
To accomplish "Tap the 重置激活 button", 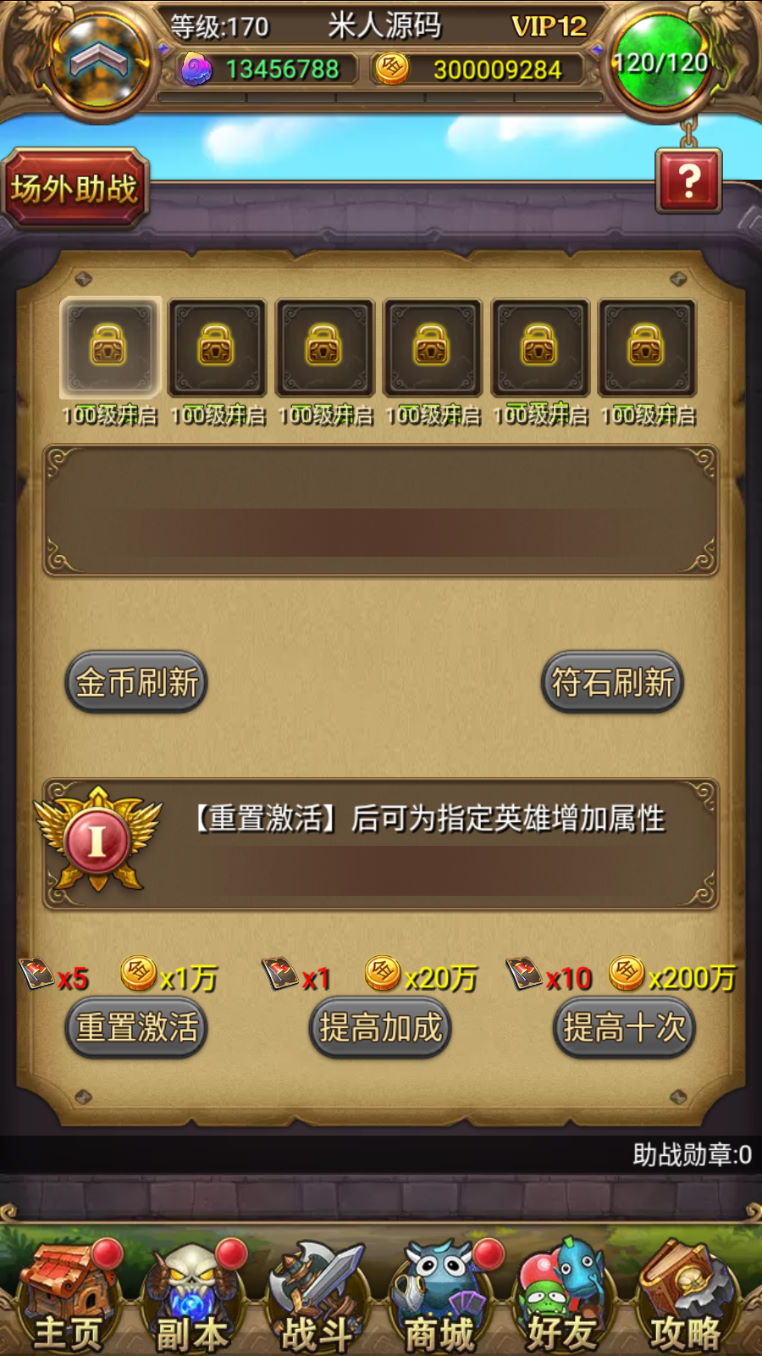I will [136, 1027].
